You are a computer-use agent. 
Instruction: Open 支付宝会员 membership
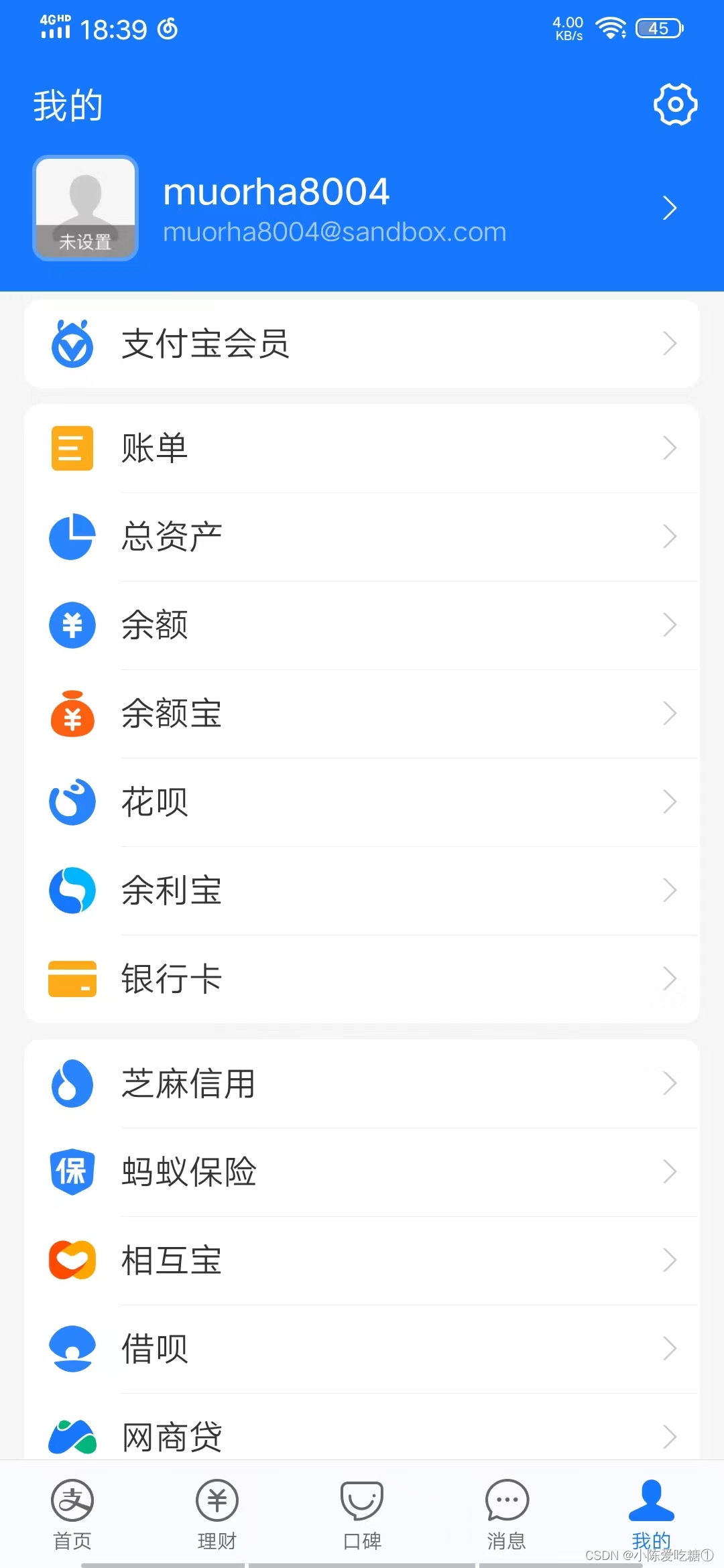tap(362, 344)
